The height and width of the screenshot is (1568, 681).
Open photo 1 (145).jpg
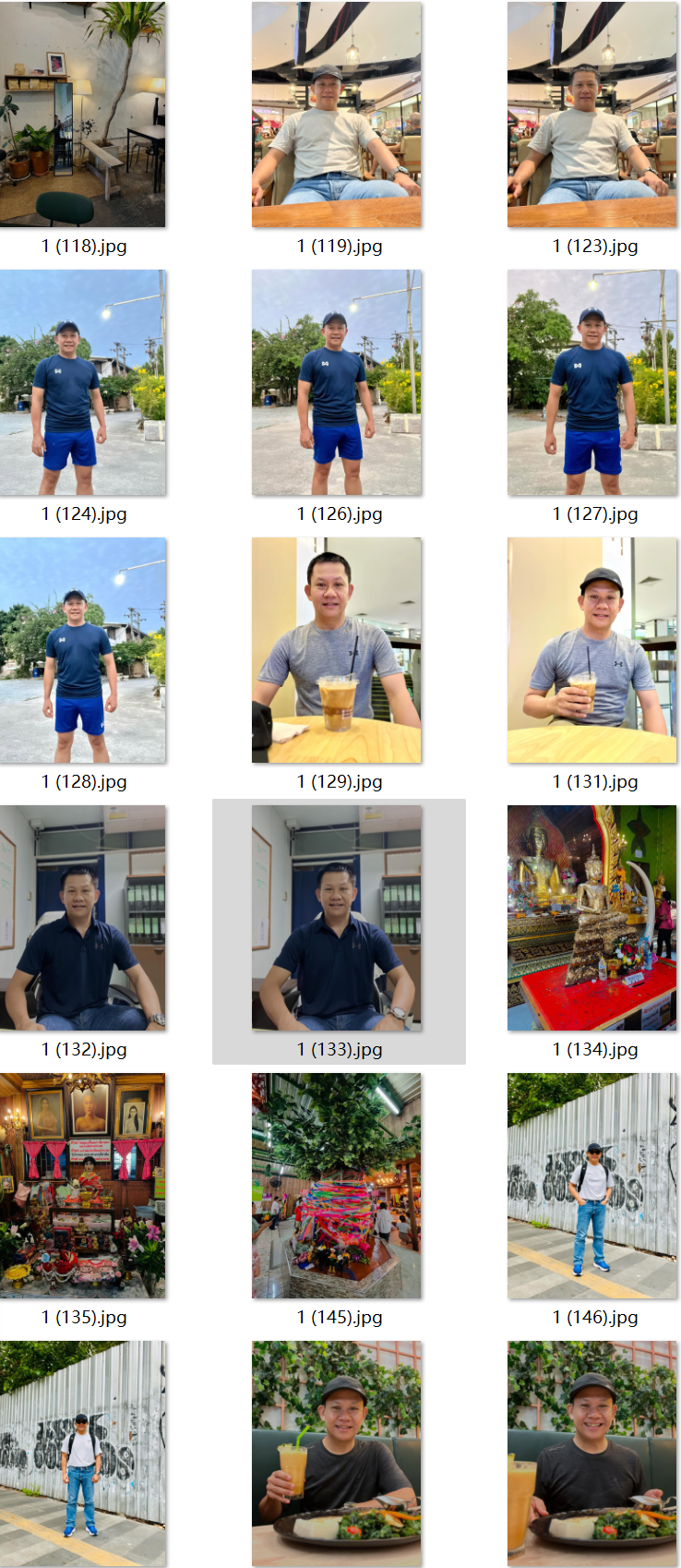pos(337,1186)
